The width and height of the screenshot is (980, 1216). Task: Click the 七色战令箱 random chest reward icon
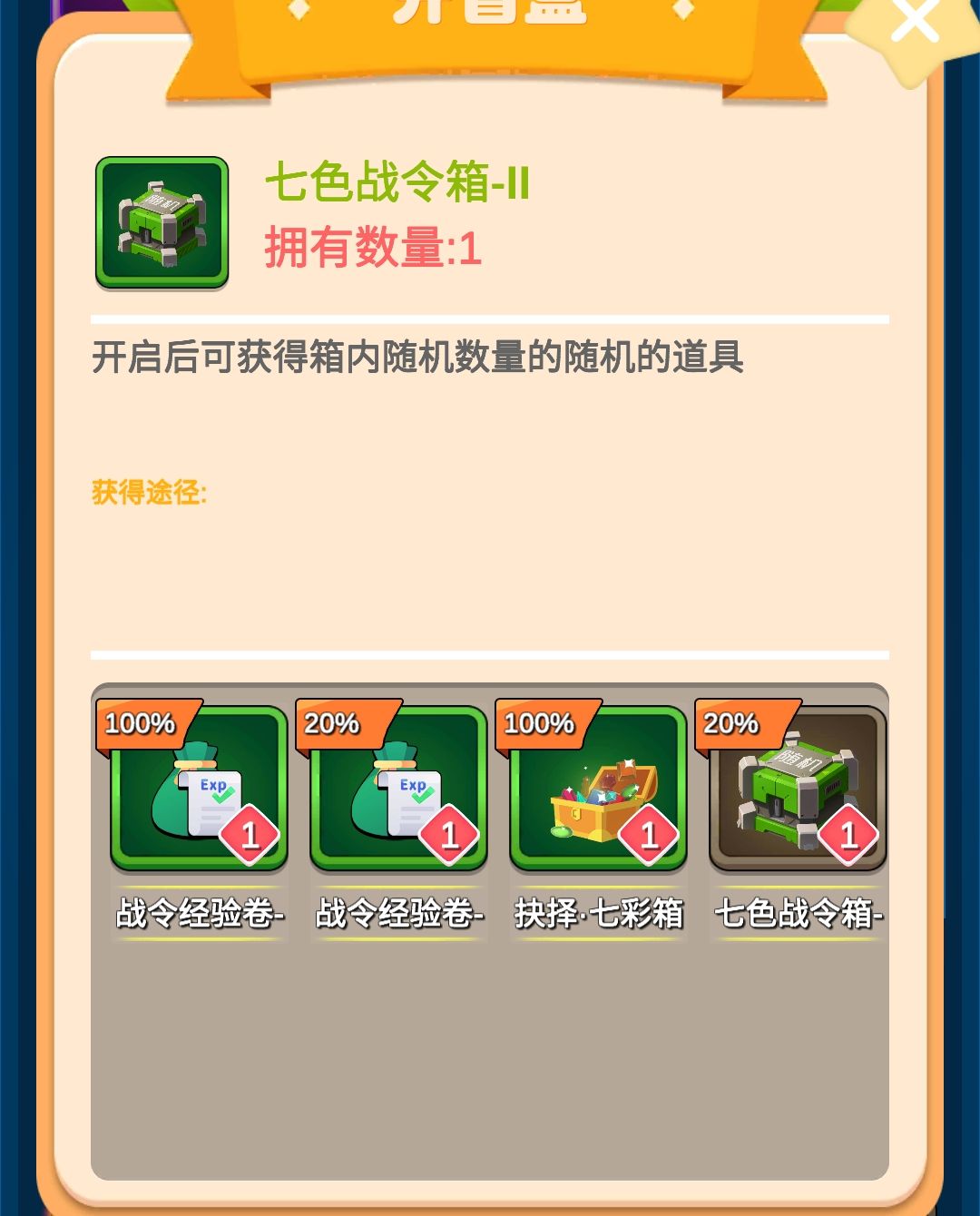pyautogui.click(x=797, y=791)
